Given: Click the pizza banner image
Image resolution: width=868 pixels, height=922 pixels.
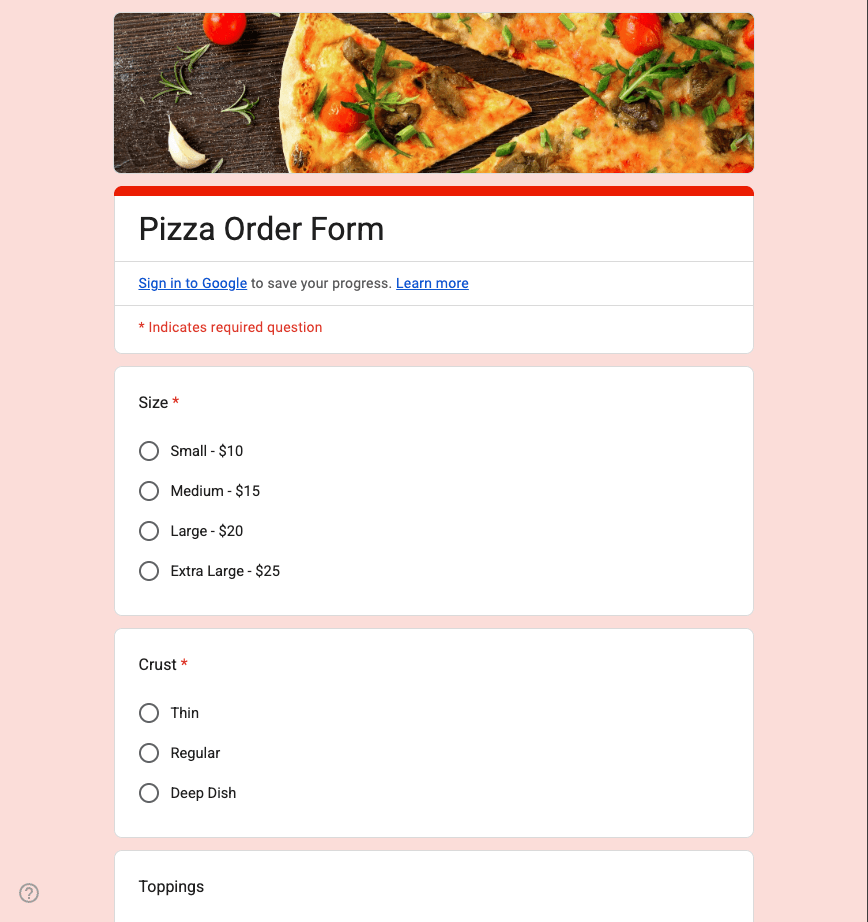Looking at the screenshot, I should click(434, 92).
